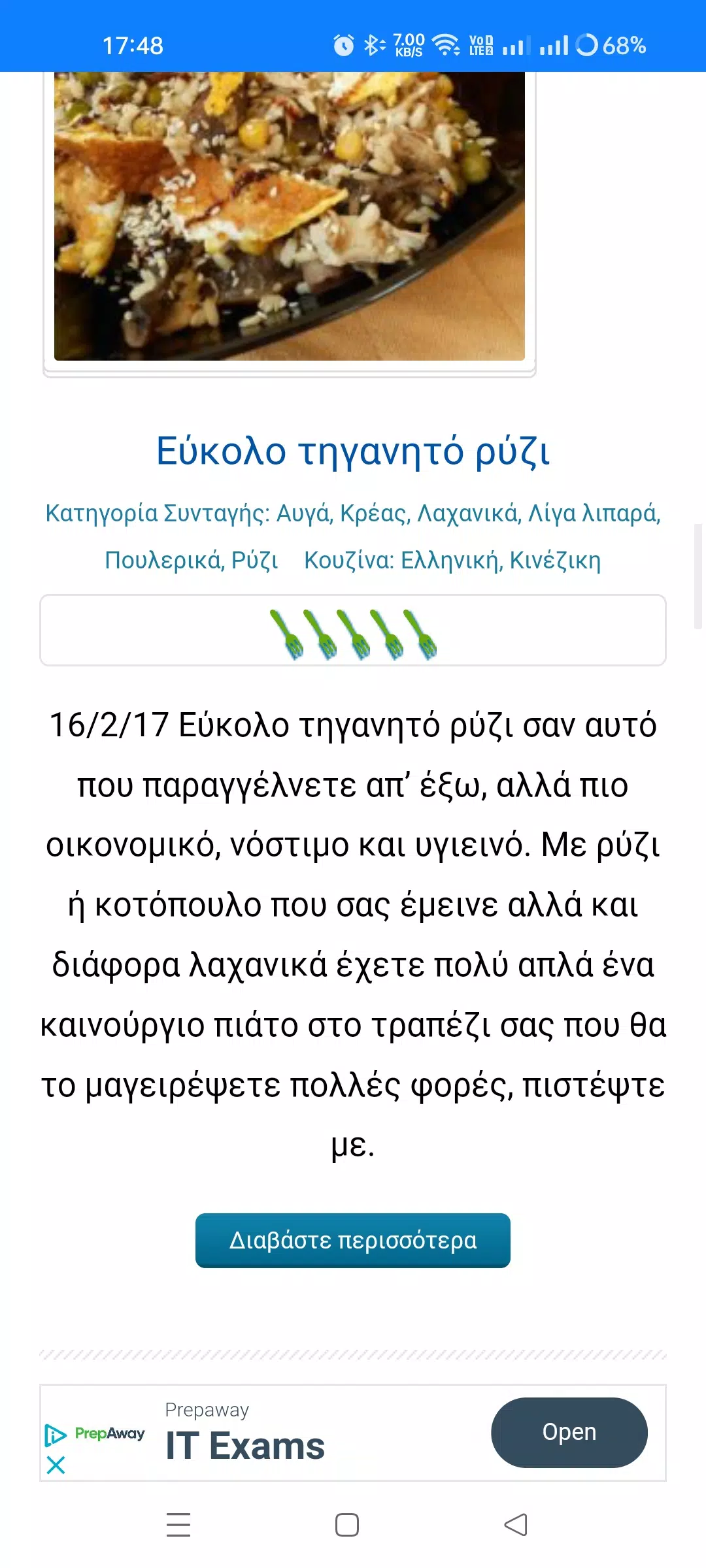The width and height of the screenshot is (706, 1568).
Task: Go back with the system back button
Action: click(516, 1525)
